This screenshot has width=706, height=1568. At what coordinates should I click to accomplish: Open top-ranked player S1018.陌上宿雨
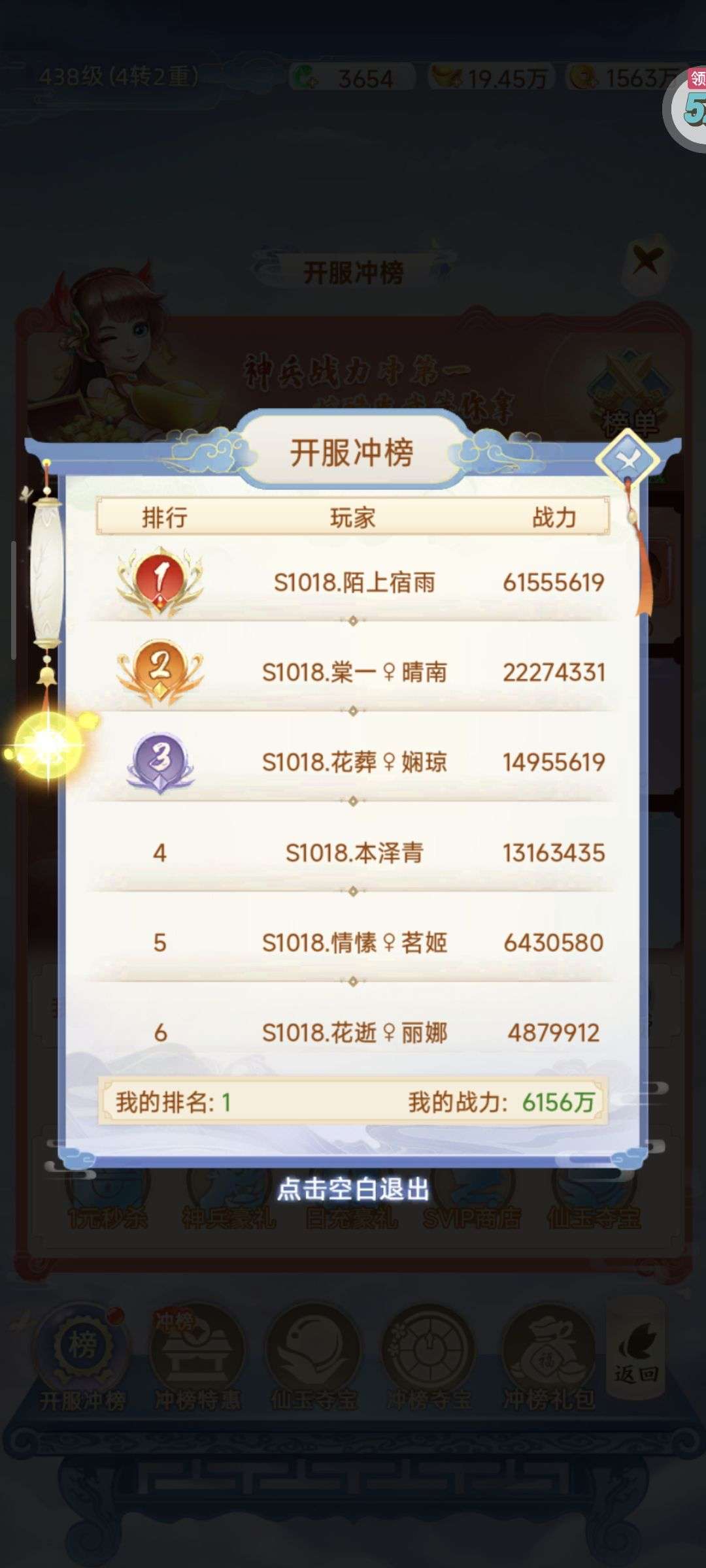click(354, 581)
